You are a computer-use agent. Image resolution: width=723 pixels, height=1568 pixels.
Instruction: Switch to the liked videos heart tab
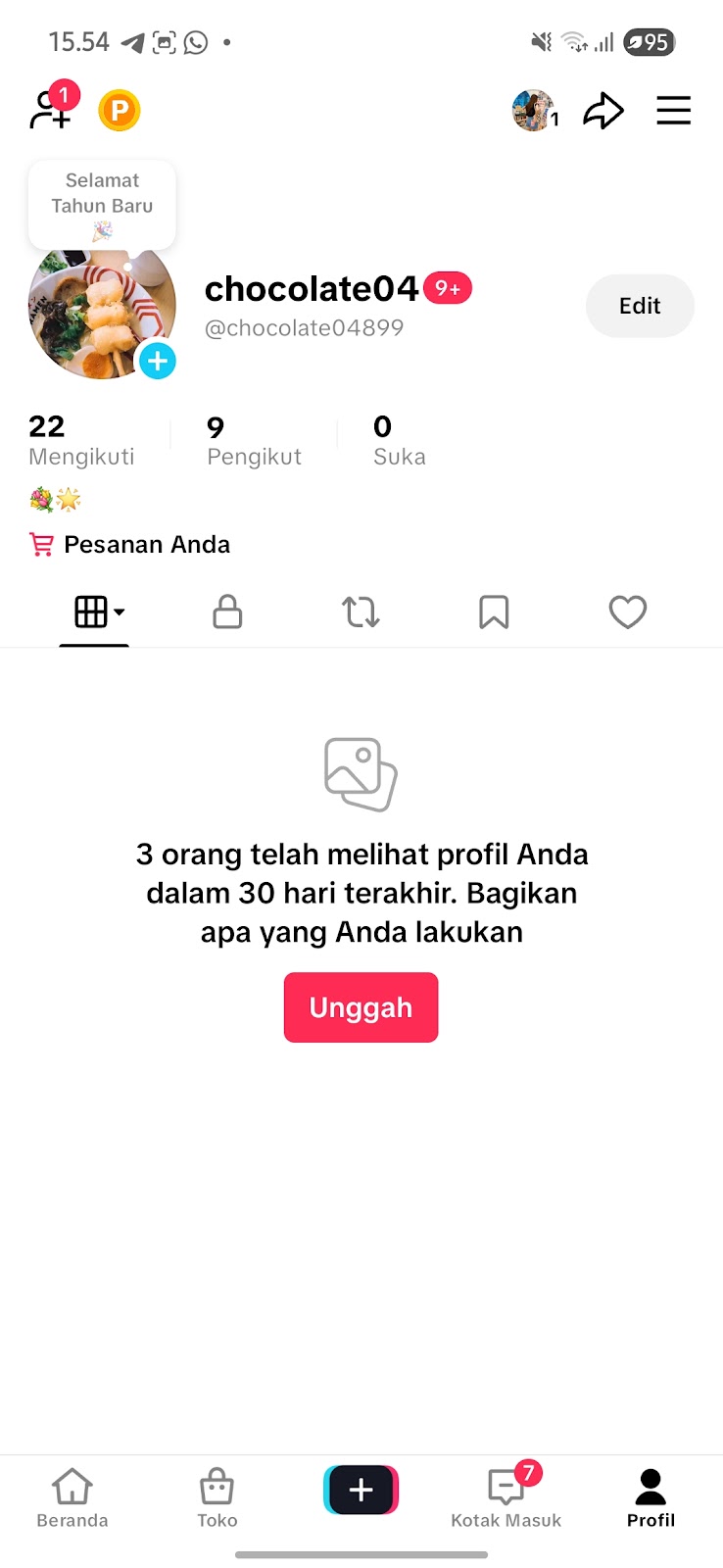pos(627,612)
